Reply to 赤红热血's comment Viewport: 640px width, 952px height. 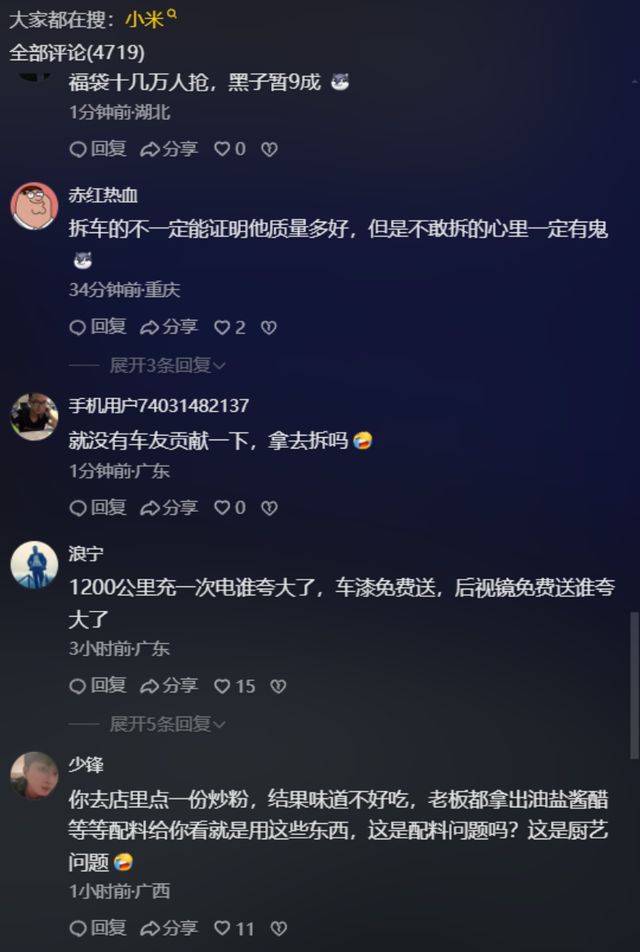[98, 327]
